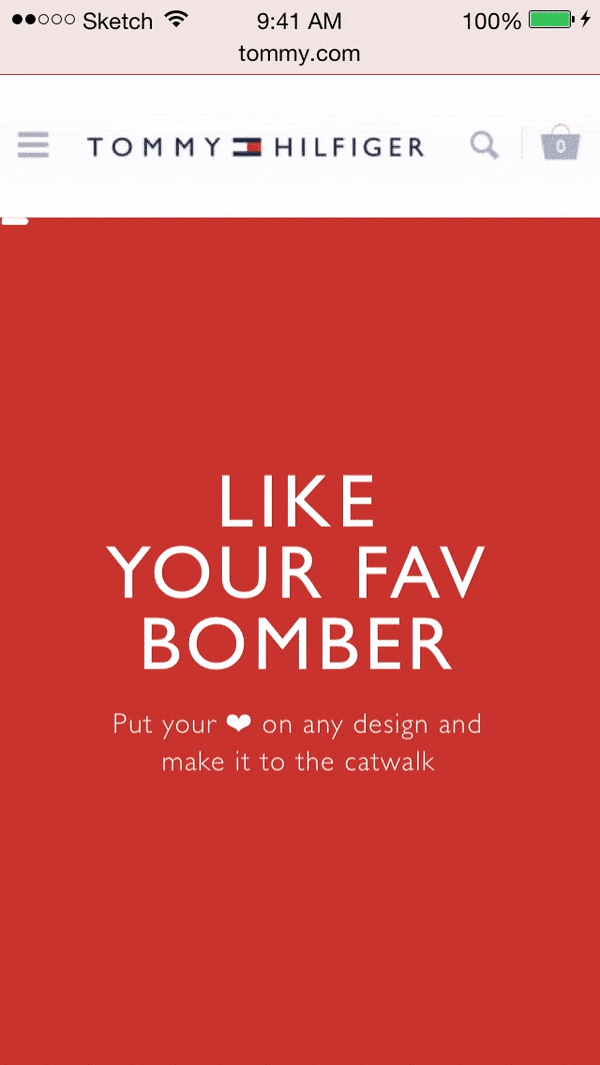Open the search magnifier icon

[484, 145]
